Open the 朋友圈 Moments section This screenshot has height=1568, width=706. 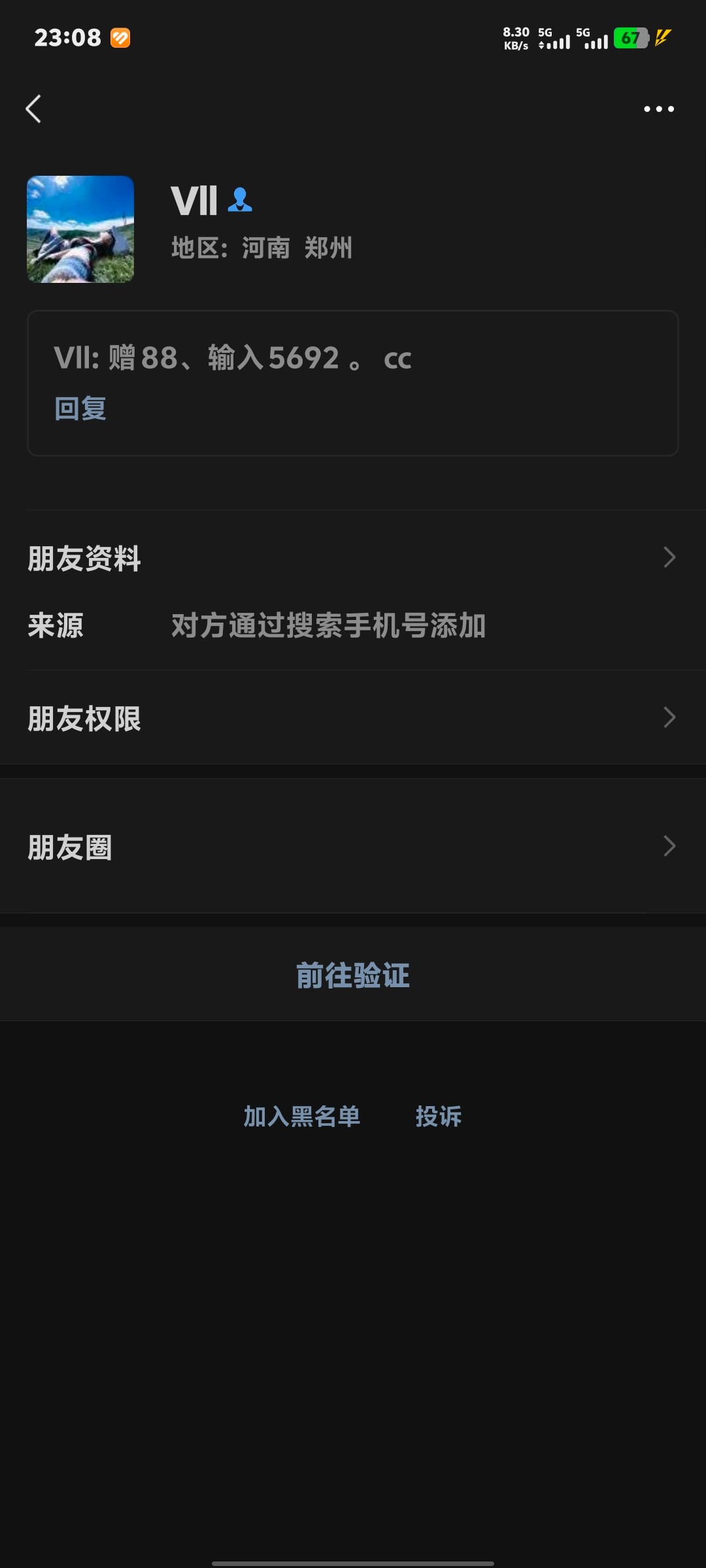click(353, 847)
